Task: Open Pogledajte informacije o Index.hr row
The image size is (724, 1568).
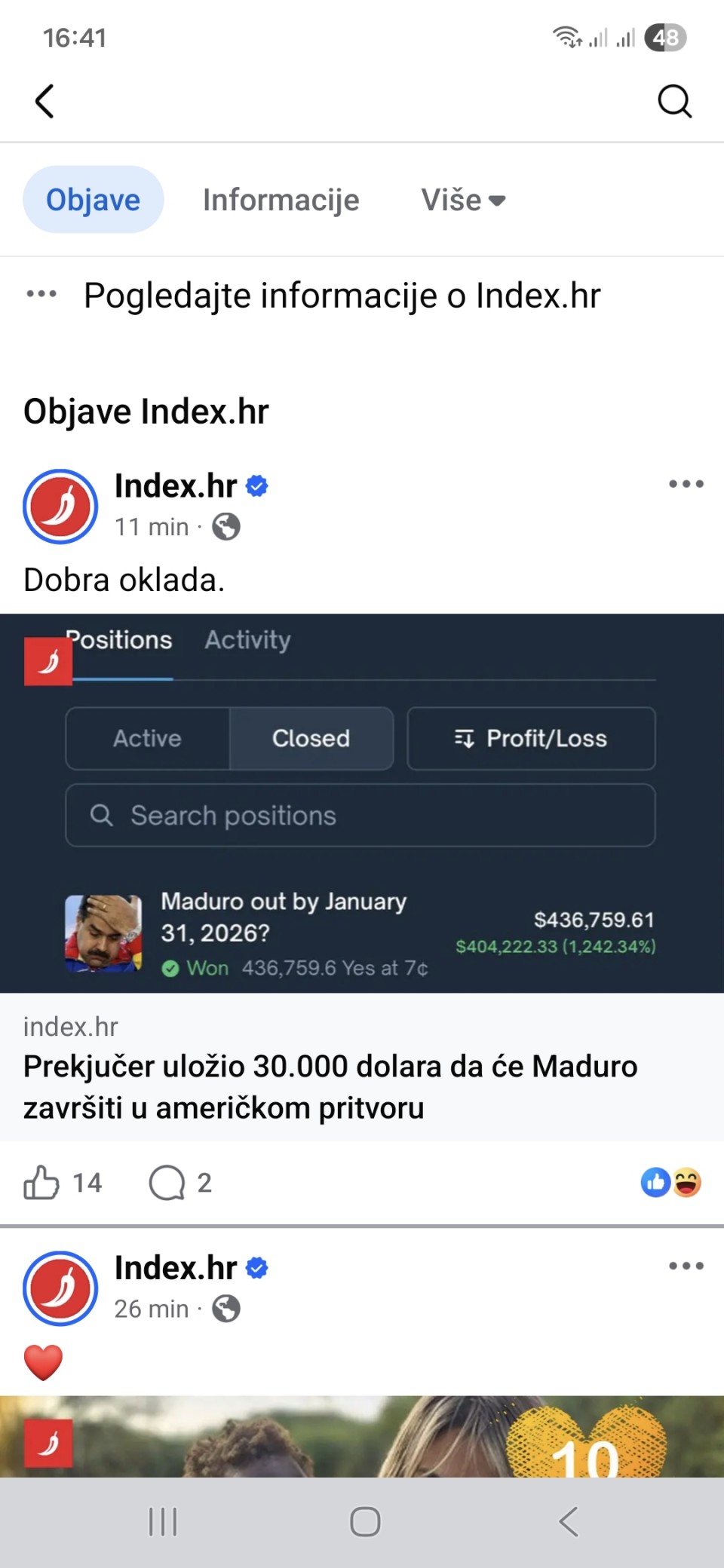Action: [342, 296]
